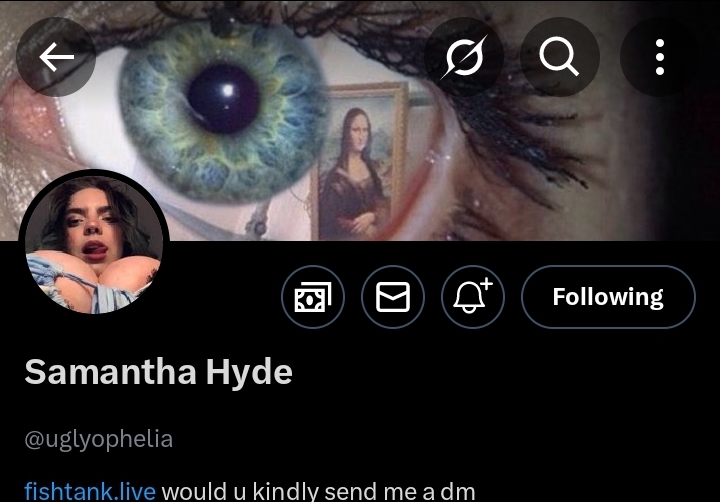Image resolution: width=720 pixels, height=502 pixels.
Task: Open the fishtank.live link
Action: click(89, 491)
